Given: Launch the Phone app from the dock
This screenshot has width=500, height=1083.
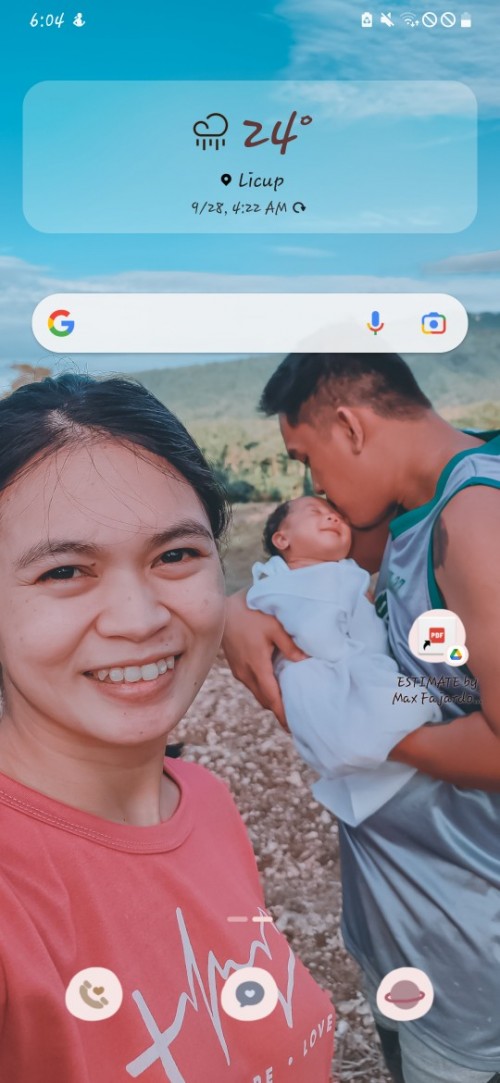Looking at the screenshot, I should (94, 994).
